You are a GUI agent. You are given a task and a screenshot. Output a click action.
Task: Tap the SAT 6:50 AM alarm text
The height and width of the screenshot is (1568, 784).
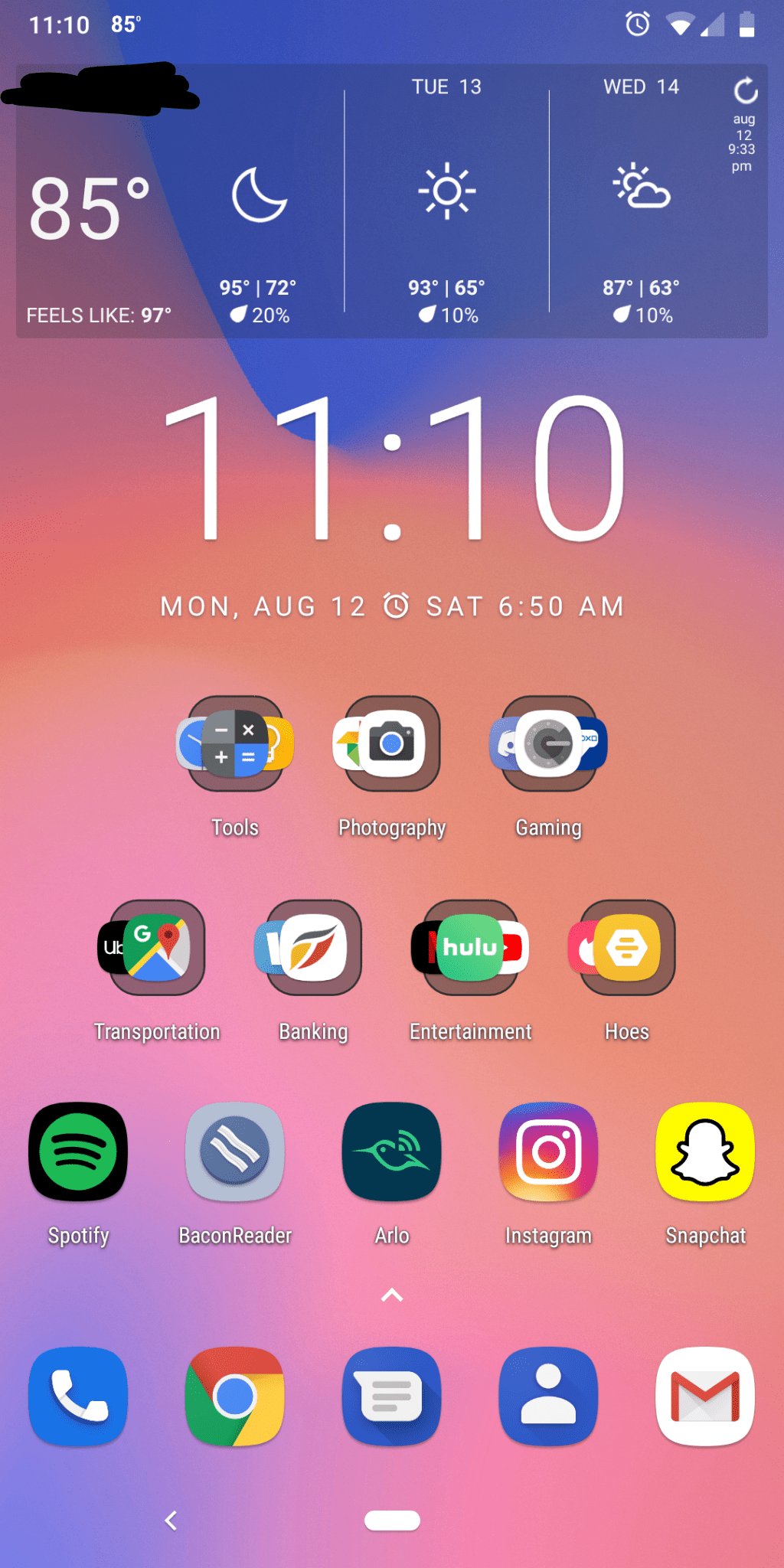point(523,606)
